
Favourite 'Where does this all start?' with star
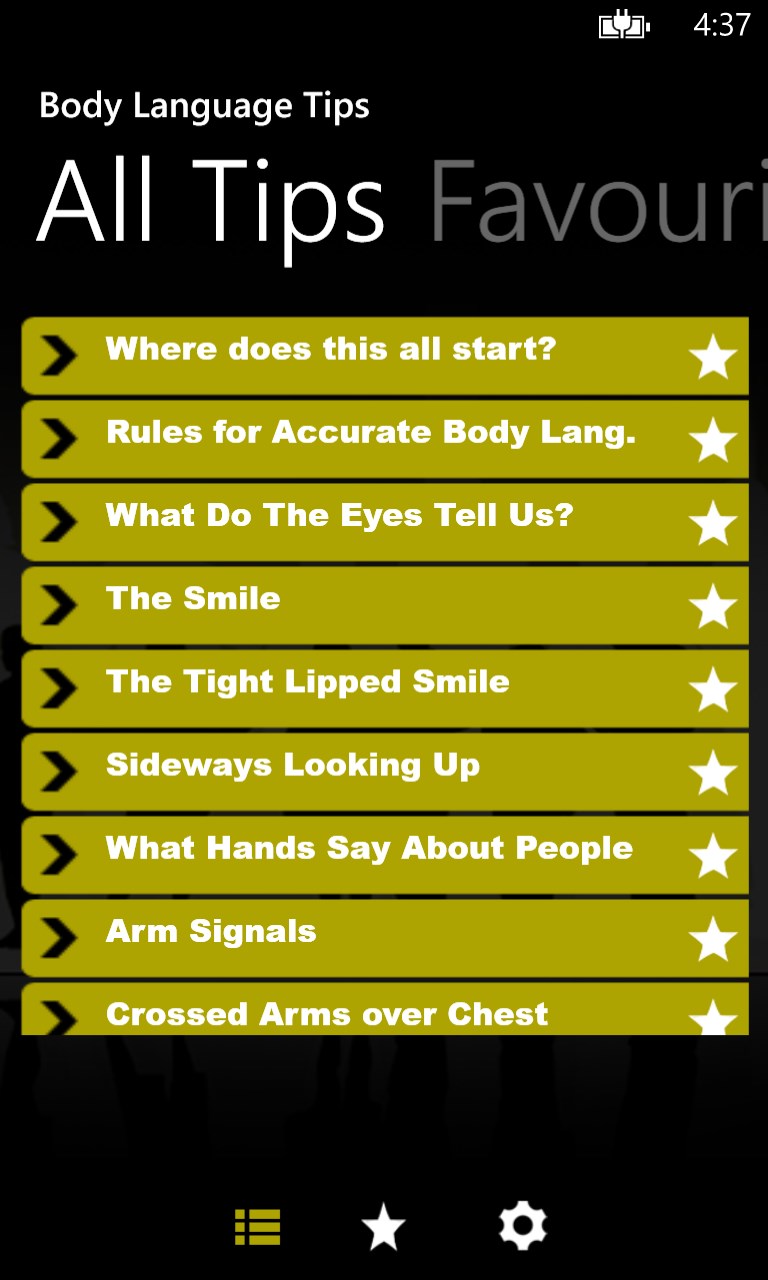click(x=713, y=357)
